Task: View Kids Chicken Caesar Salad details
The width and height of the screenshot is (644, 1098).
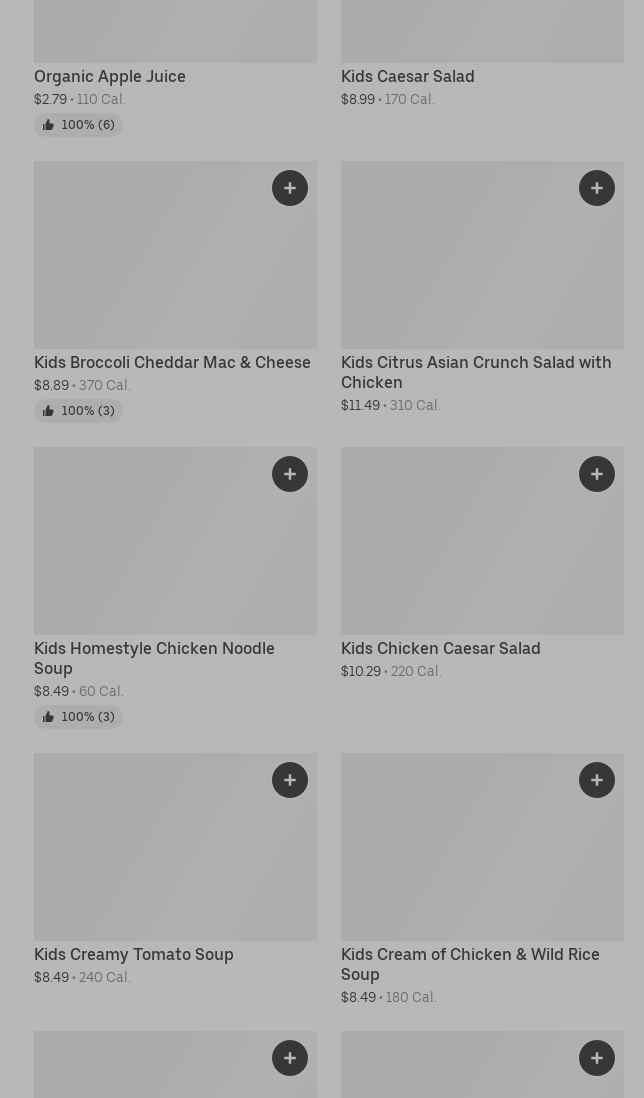Action: 440,648
